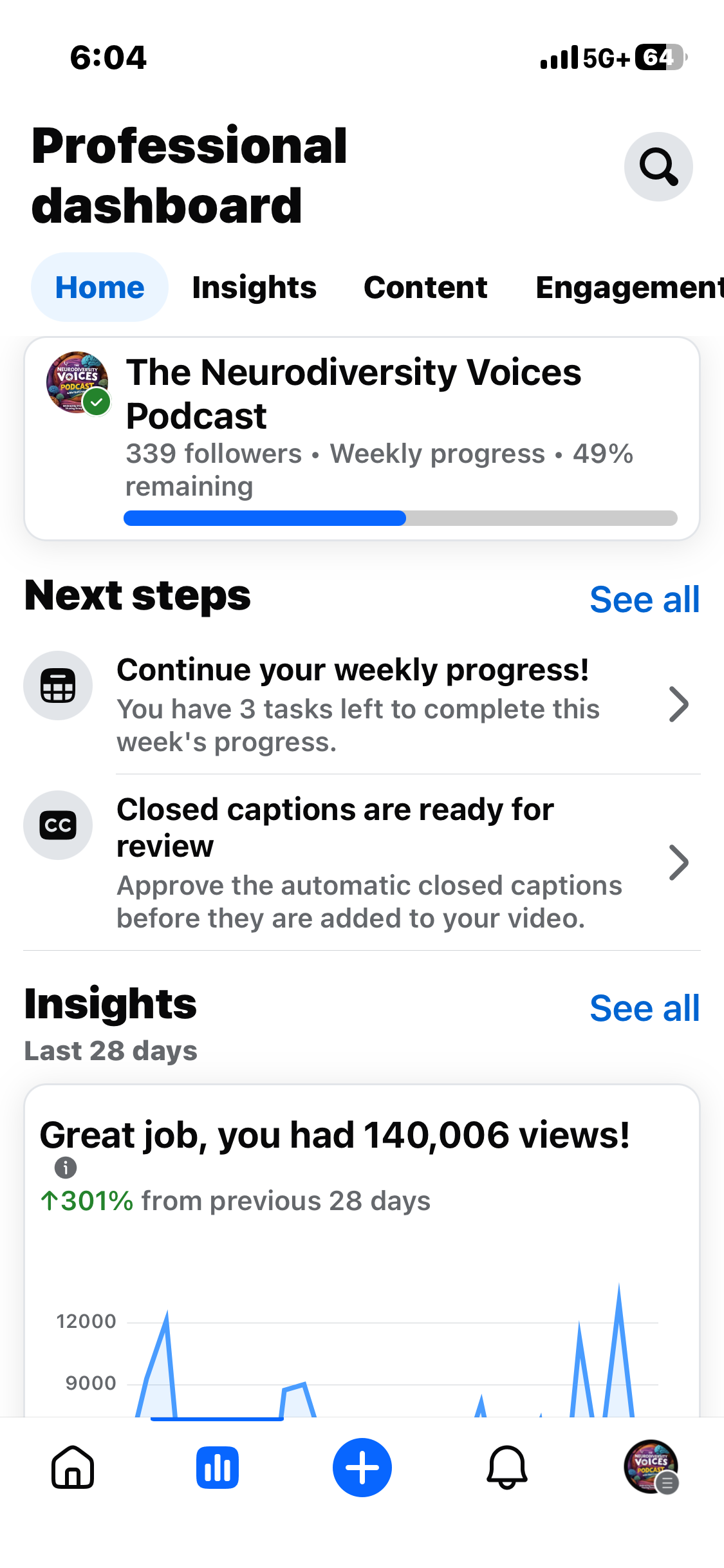Open The Neurodiversity Voices Podcast page card
724x1568 pixels.
pyautogui.click(x=362, y=438)
